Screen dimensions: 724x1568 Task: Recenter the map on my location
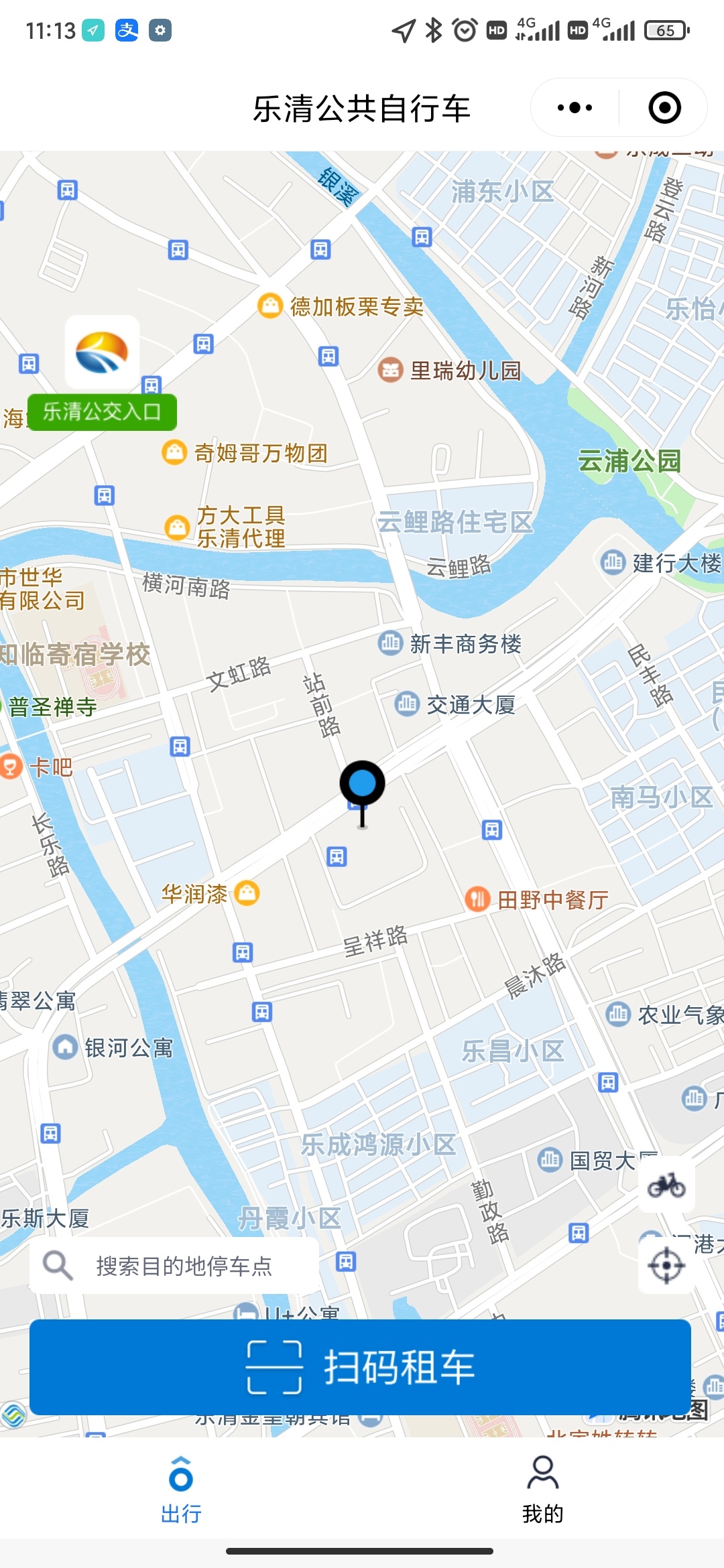(666, 1266)
